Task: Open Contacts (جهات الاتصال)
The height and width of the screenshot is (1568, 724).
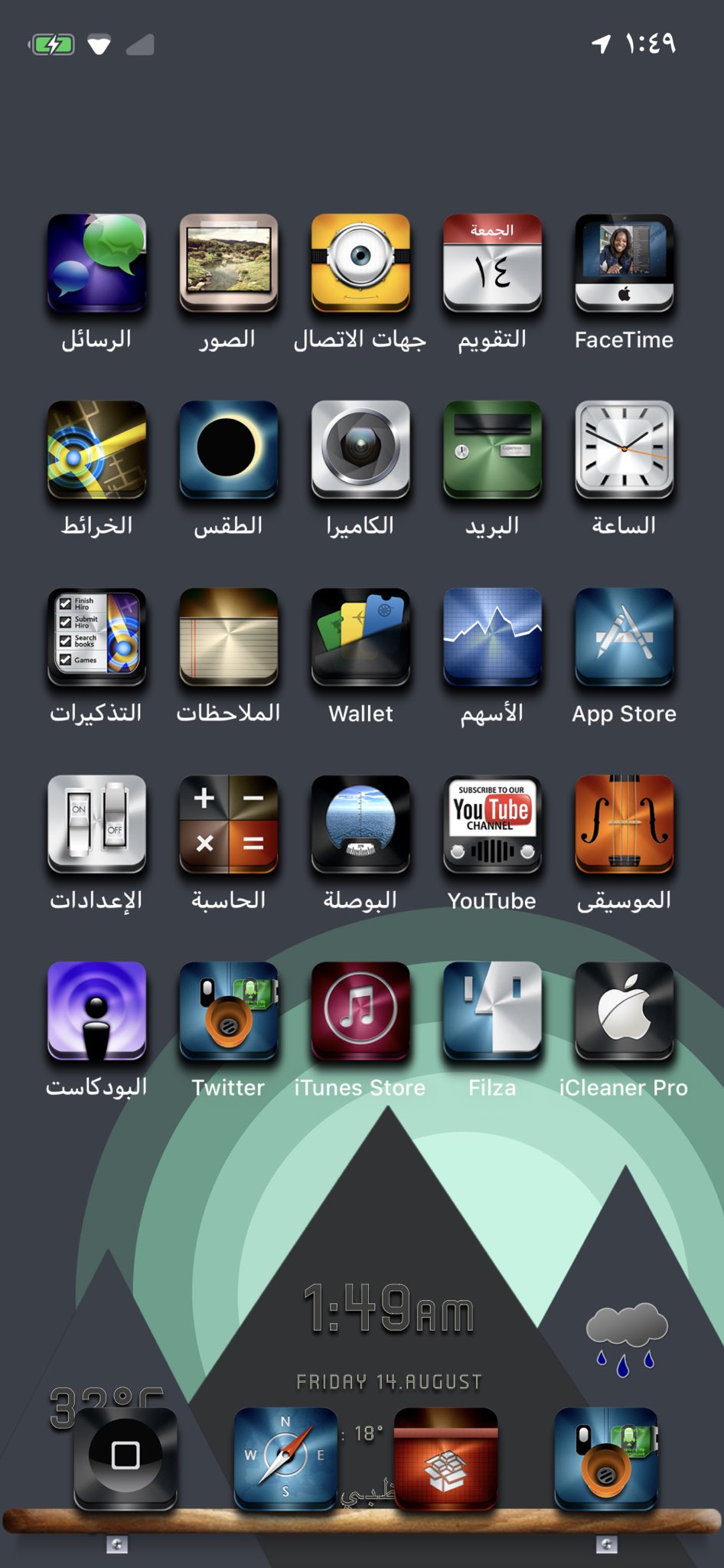Action: 360,263
